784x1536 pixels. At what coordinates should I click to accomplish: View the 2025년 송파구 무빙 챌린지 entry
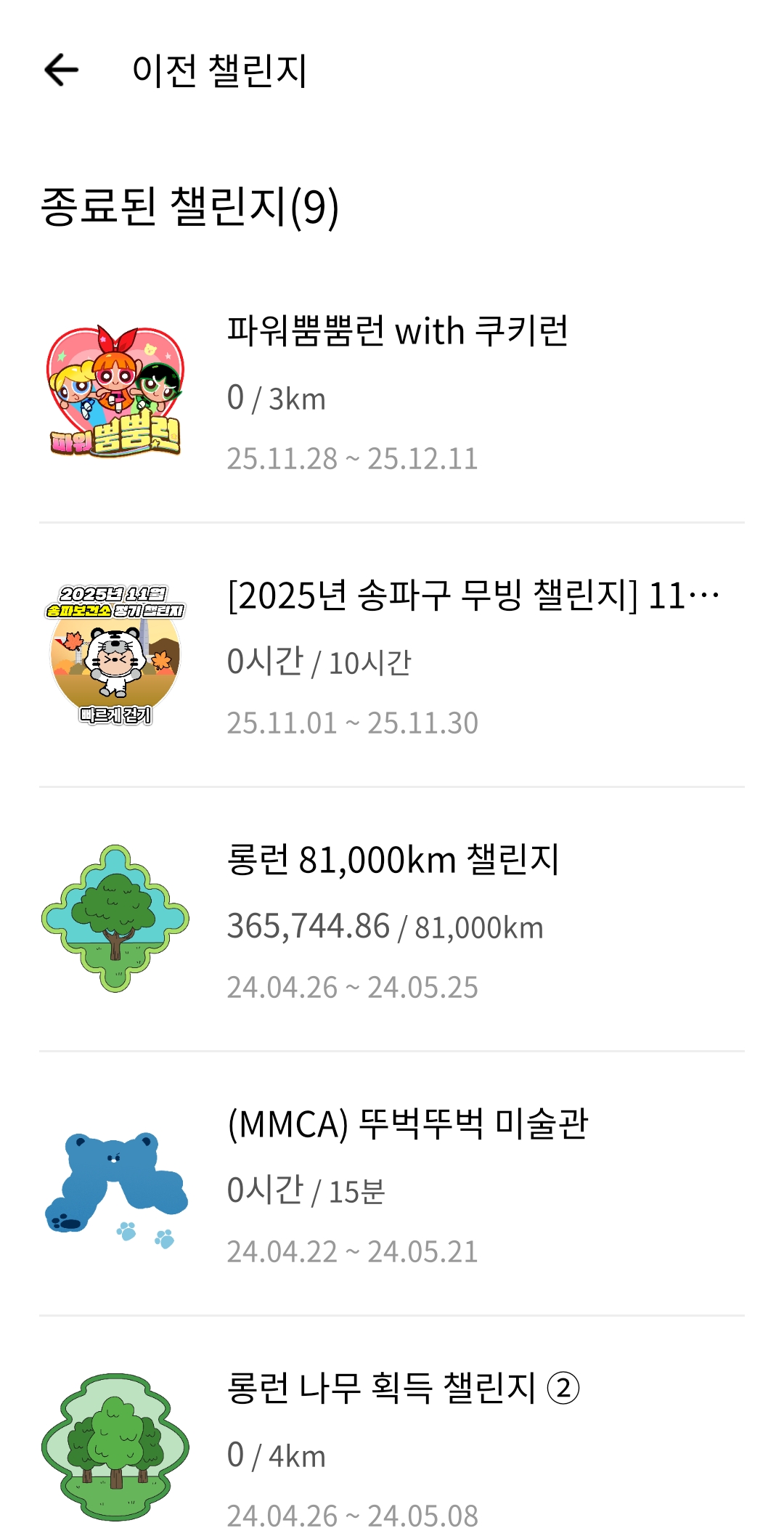click(x=392, y=656)
